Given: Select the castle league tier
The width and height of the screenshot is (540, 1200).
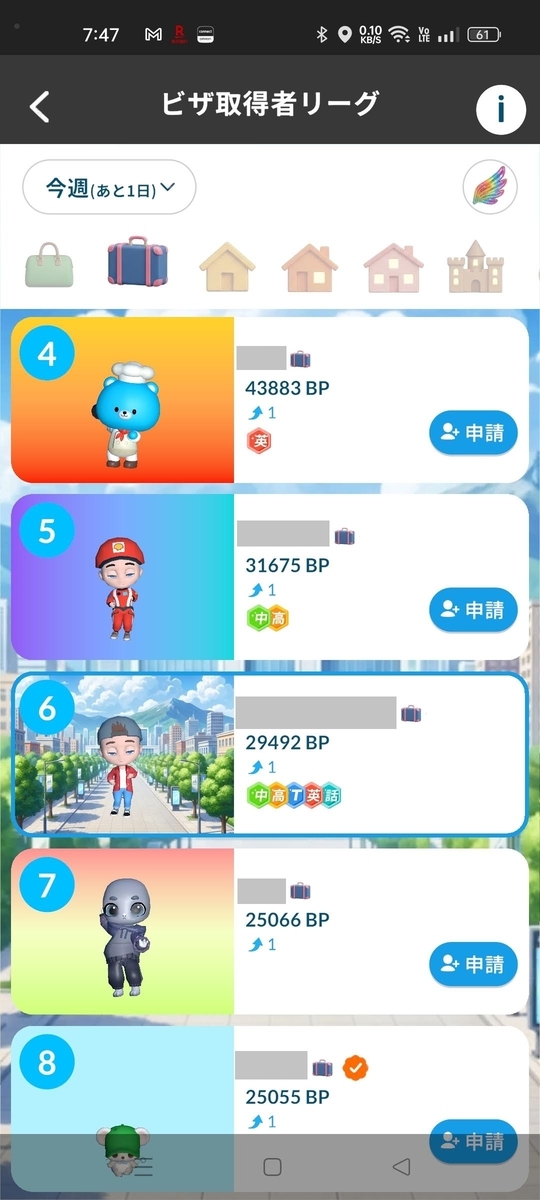Looking at the screenshot, I should [475, 266].
